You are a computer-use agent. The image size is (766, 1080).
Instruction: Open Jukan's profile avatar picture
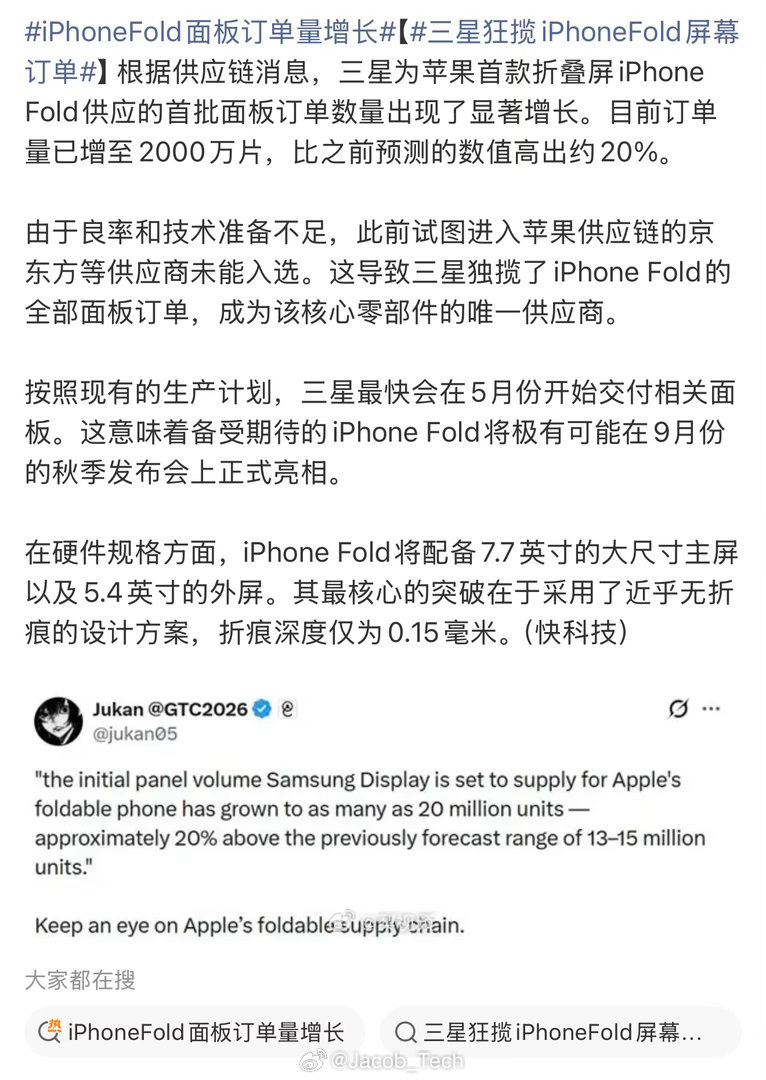coord(59,719)
